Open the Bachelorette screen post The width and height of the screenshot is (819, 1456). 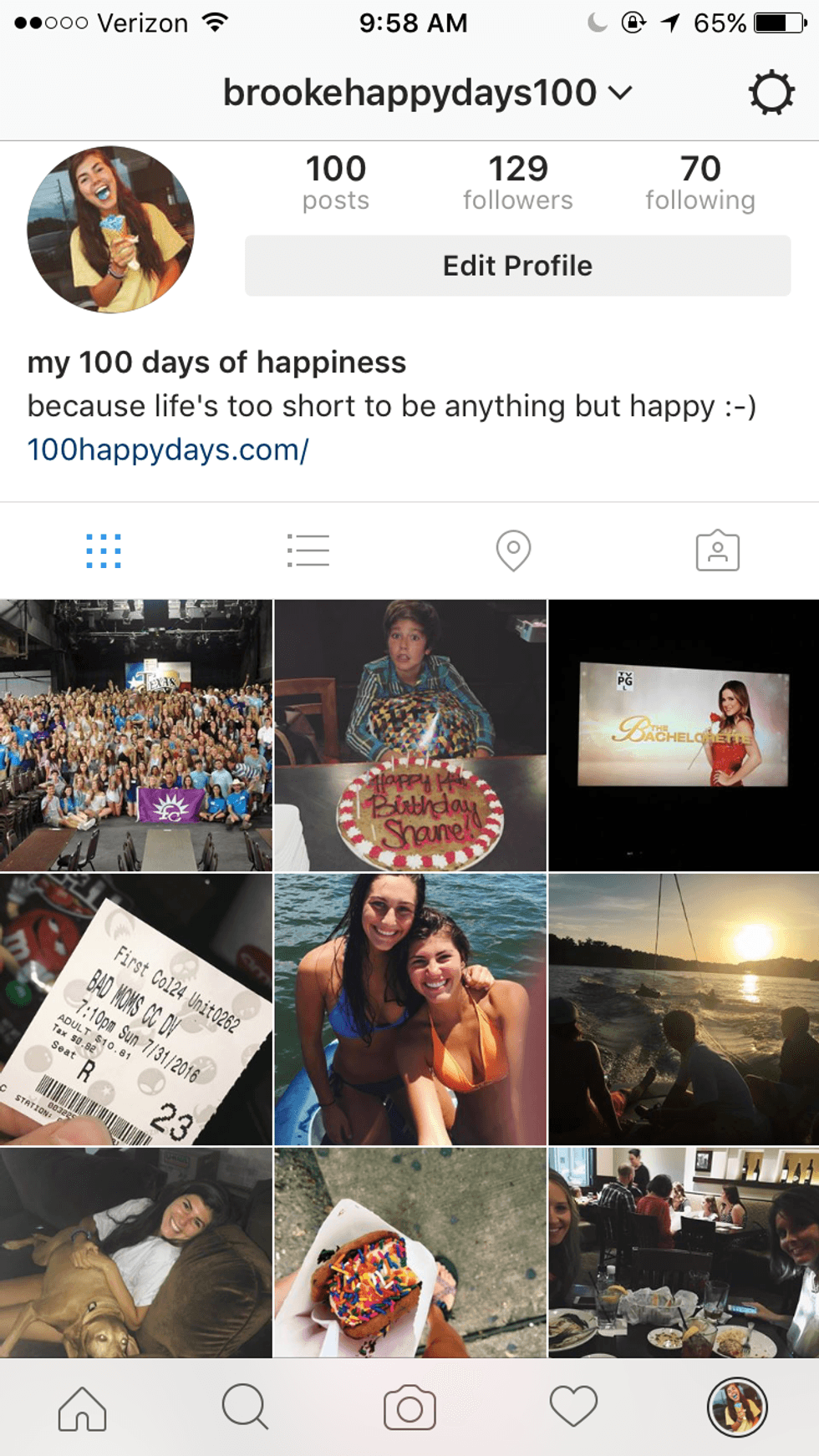click(x=684, y=735)
